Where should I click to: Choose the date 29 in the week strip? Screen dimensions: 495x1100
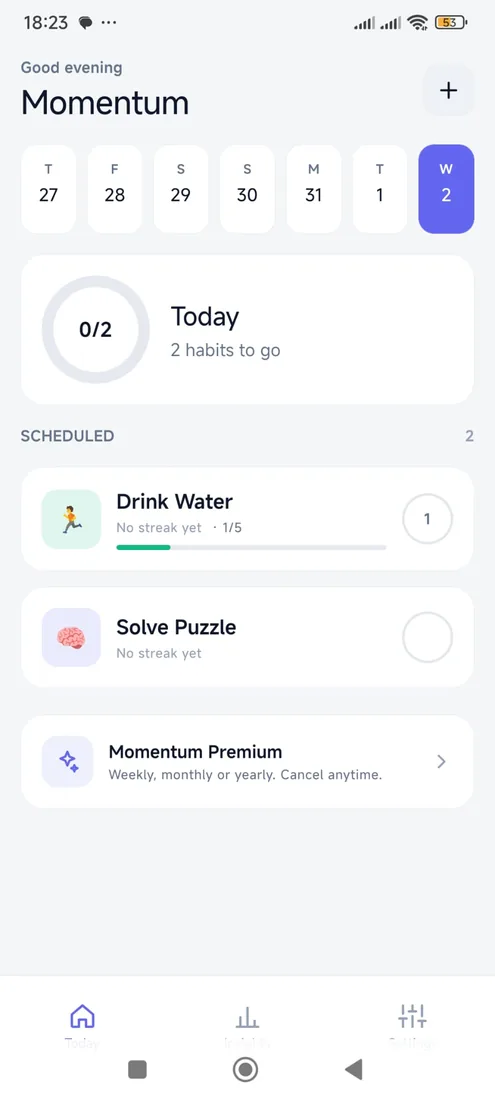click(181, 189)
